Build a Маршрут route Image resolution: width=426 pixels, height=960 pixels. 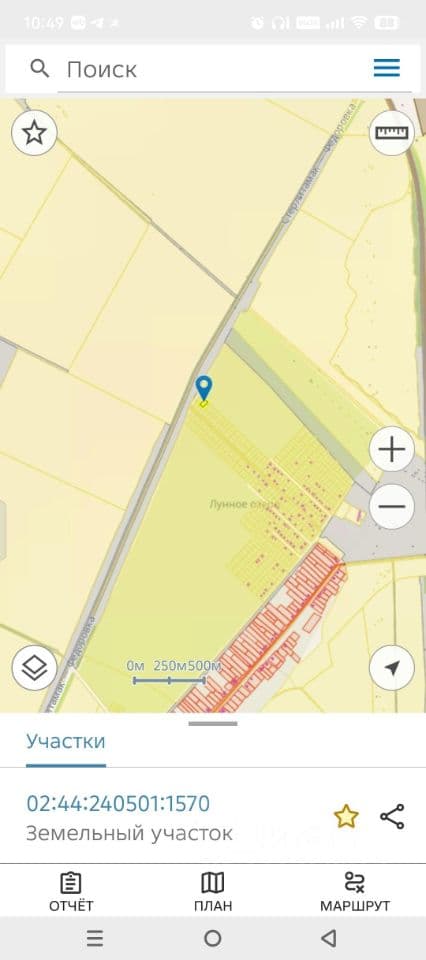tap(355, 892)
